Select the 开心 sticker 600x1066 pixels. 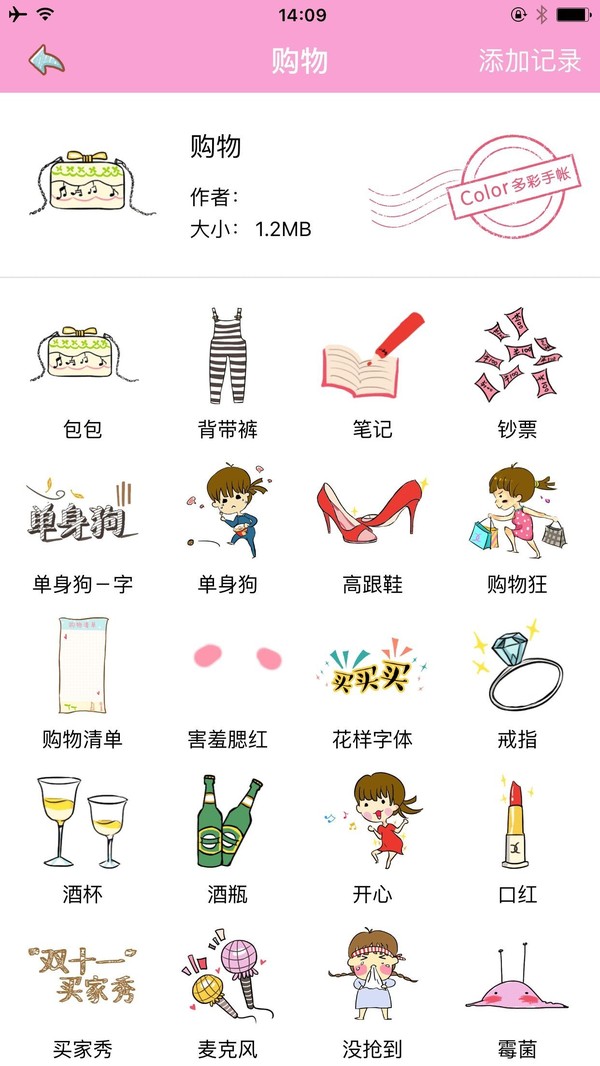click(372, 822)
